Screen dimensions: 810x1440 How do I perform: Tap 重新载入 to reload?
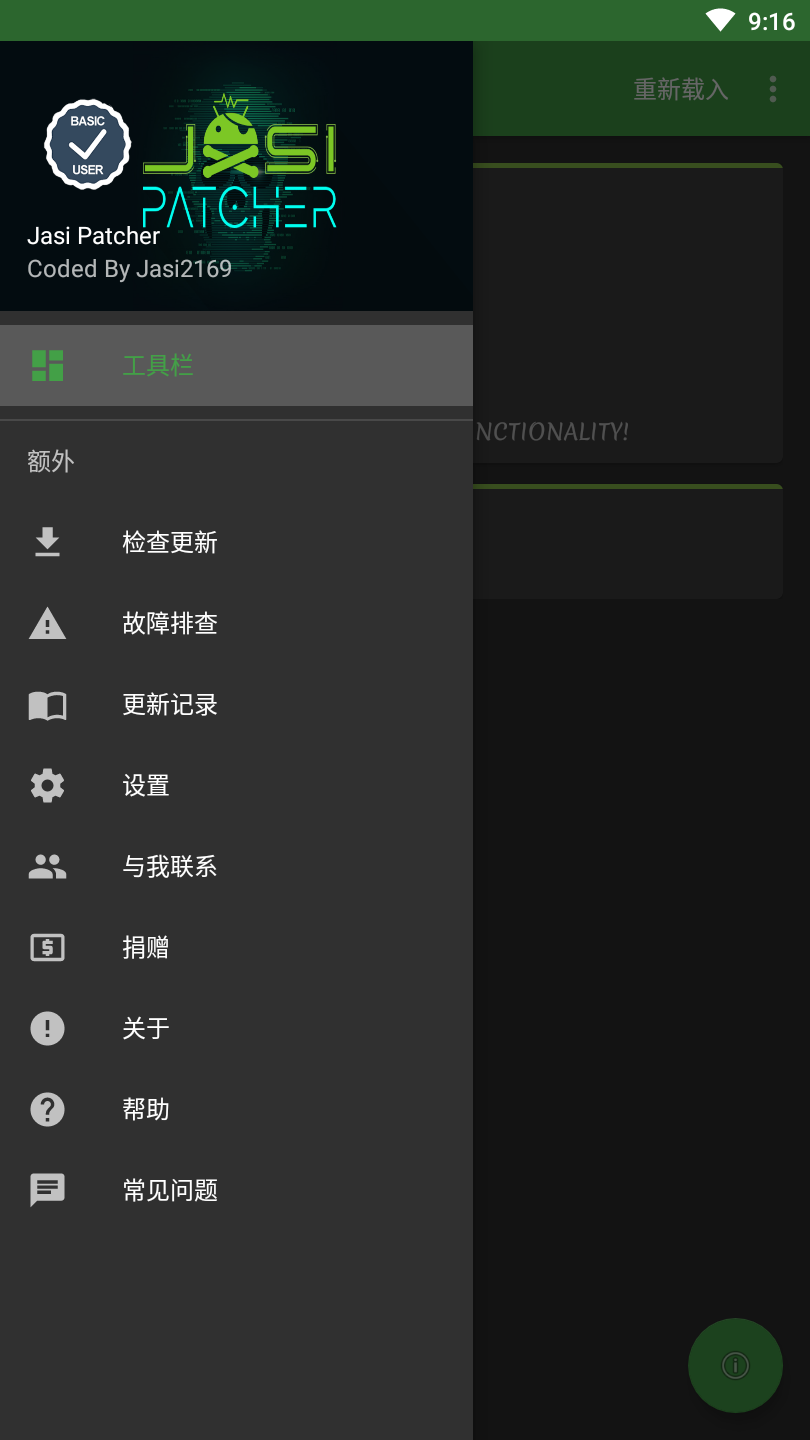[680, 89]
